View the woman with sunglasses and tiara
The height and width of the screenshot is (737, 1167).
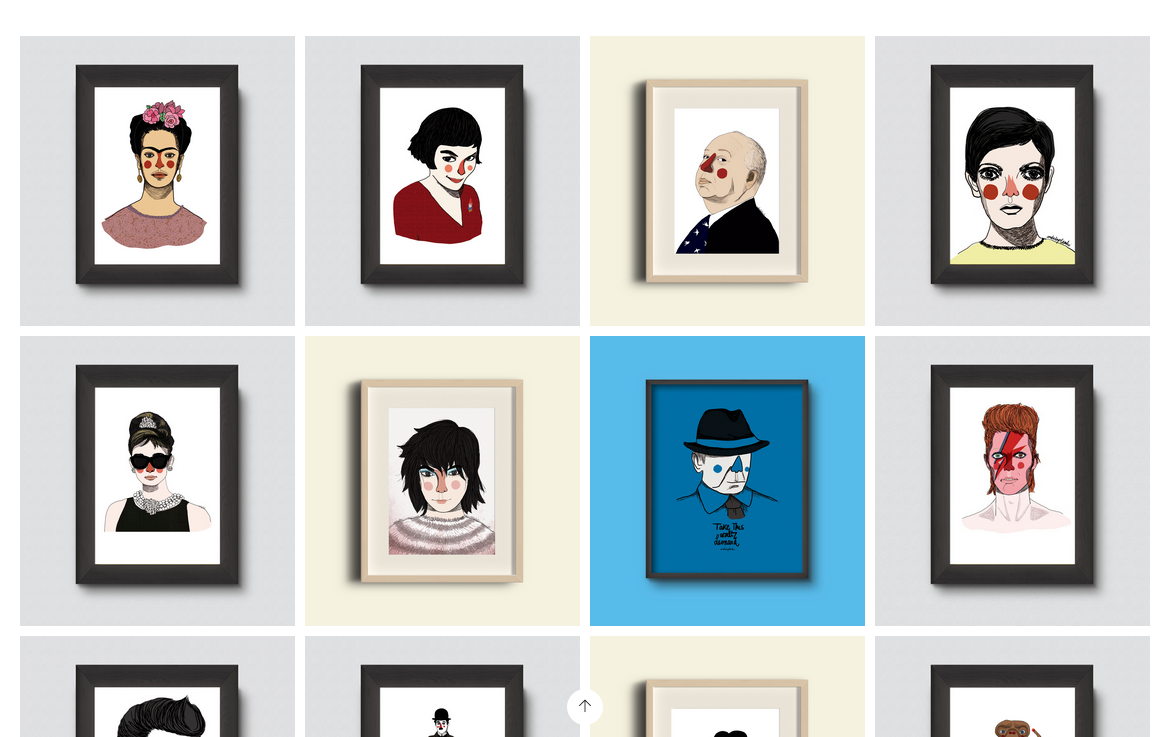point(157,480)
